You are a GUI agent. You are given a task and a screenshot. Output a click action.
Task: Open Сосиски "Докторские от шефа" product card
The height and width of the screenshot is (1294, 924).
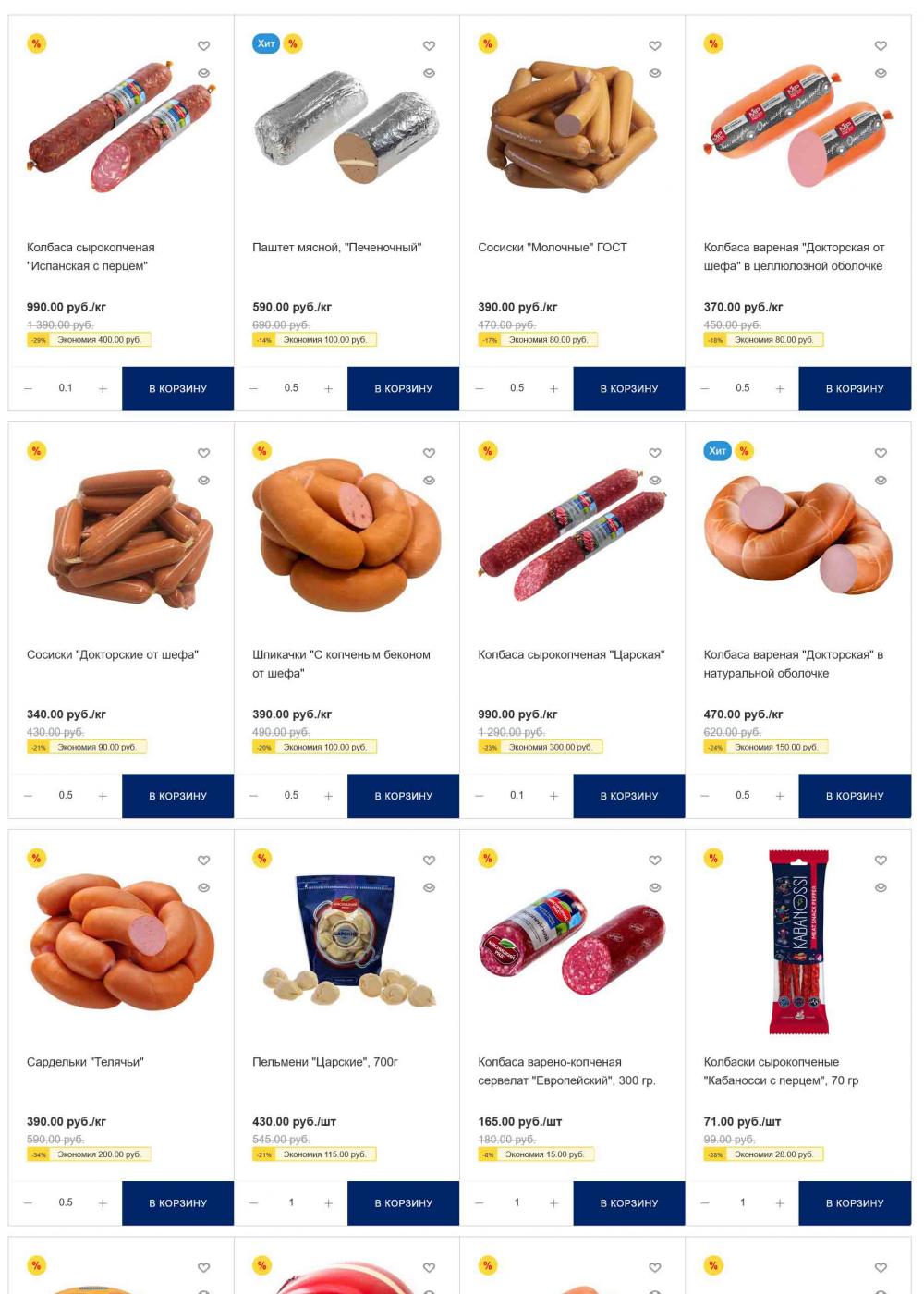click(x=112, y=654)
